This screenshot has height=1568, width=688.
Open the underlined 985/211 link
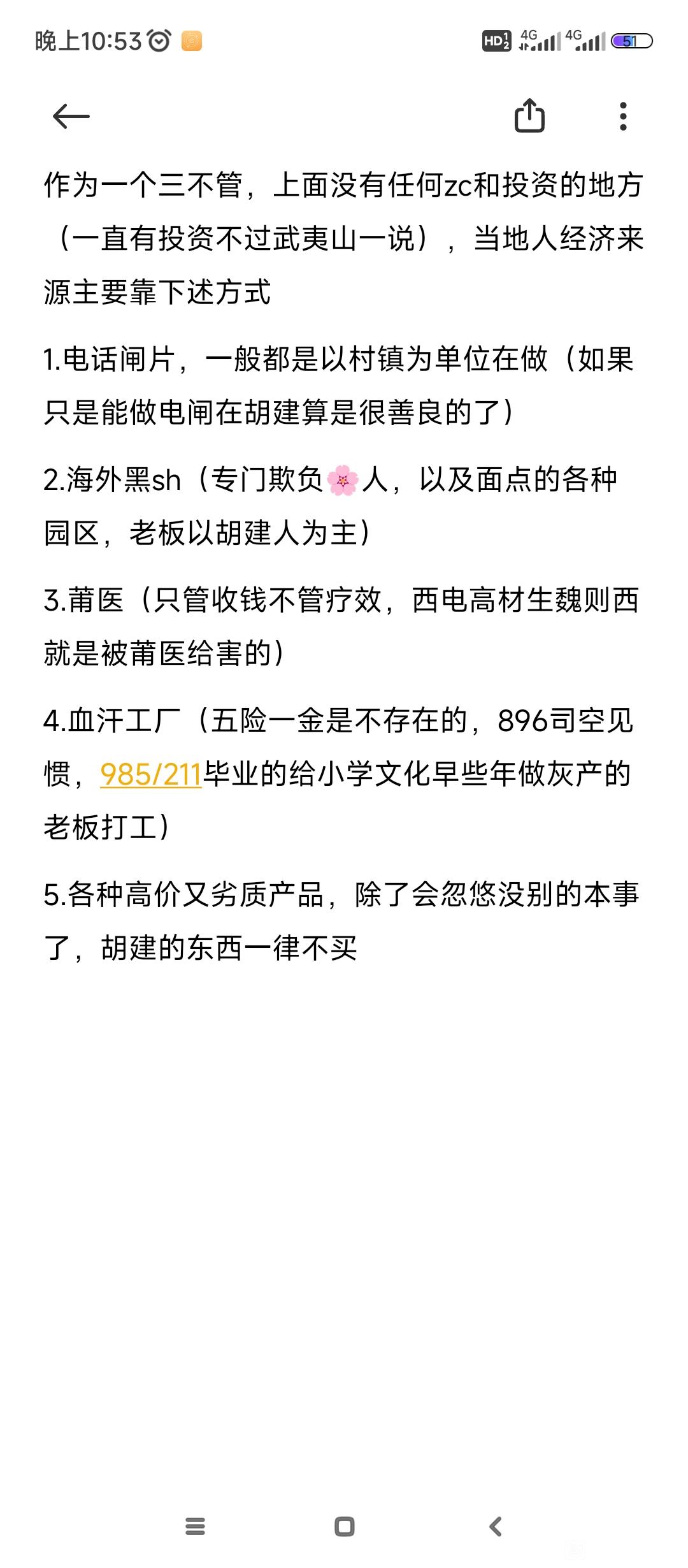click(x=151, y=774)
